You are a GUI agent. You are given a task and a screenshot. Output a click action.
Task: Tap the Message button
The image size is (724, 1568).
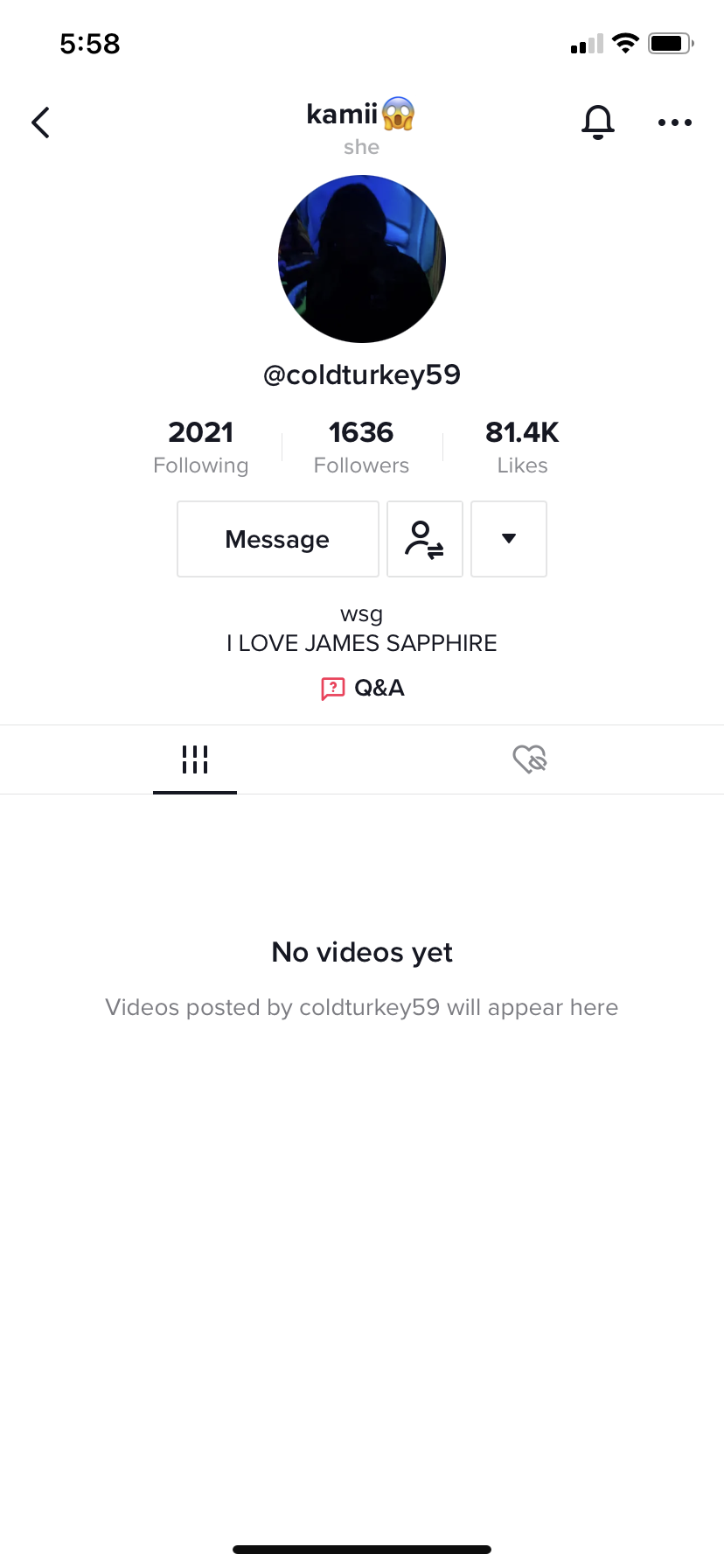point(278,539)
